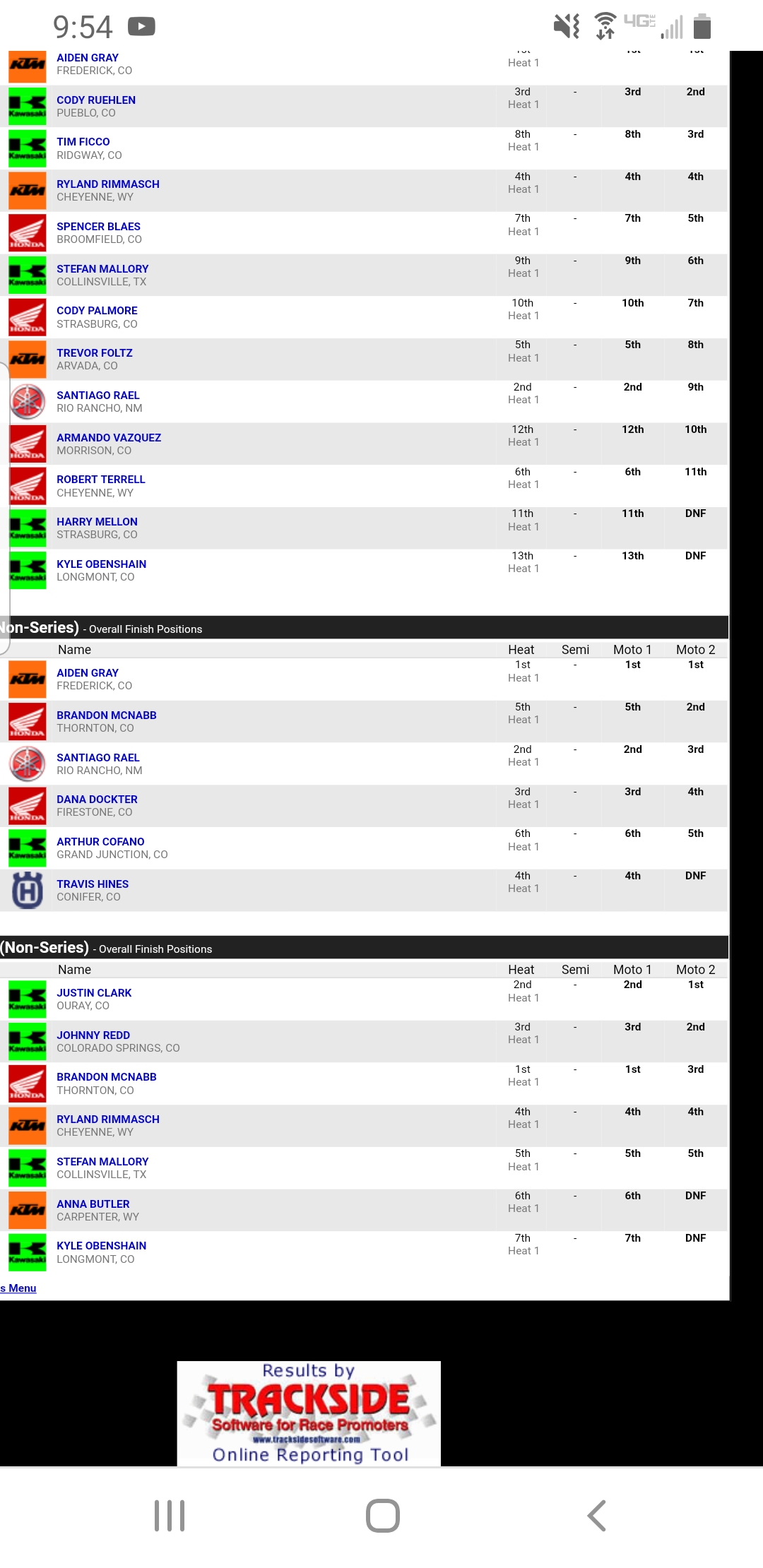Open Armando Vazquez rider link

[x=109, y=438]
